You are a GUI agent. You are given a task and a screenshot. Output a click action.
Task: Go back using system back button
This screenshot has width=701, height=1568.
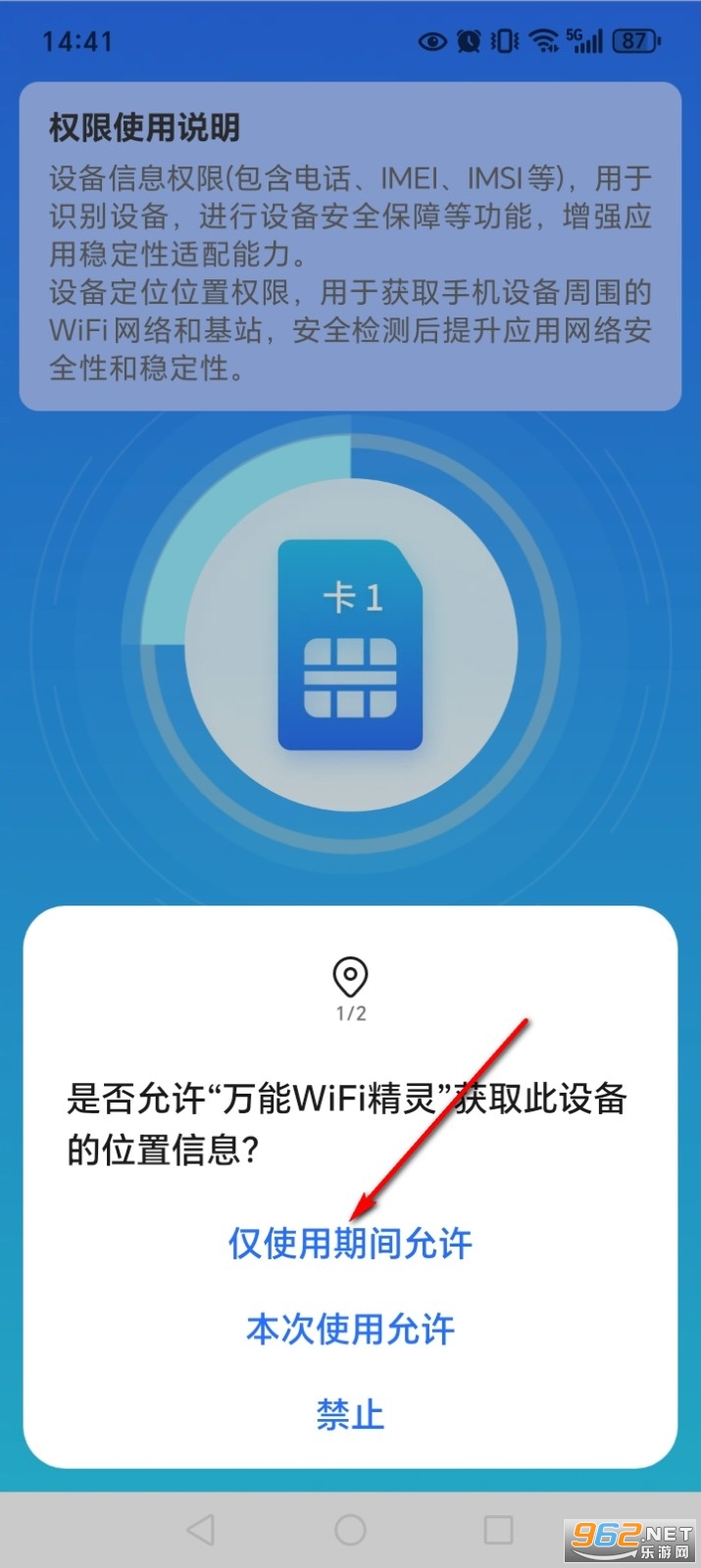click(x=200, y=1529)
